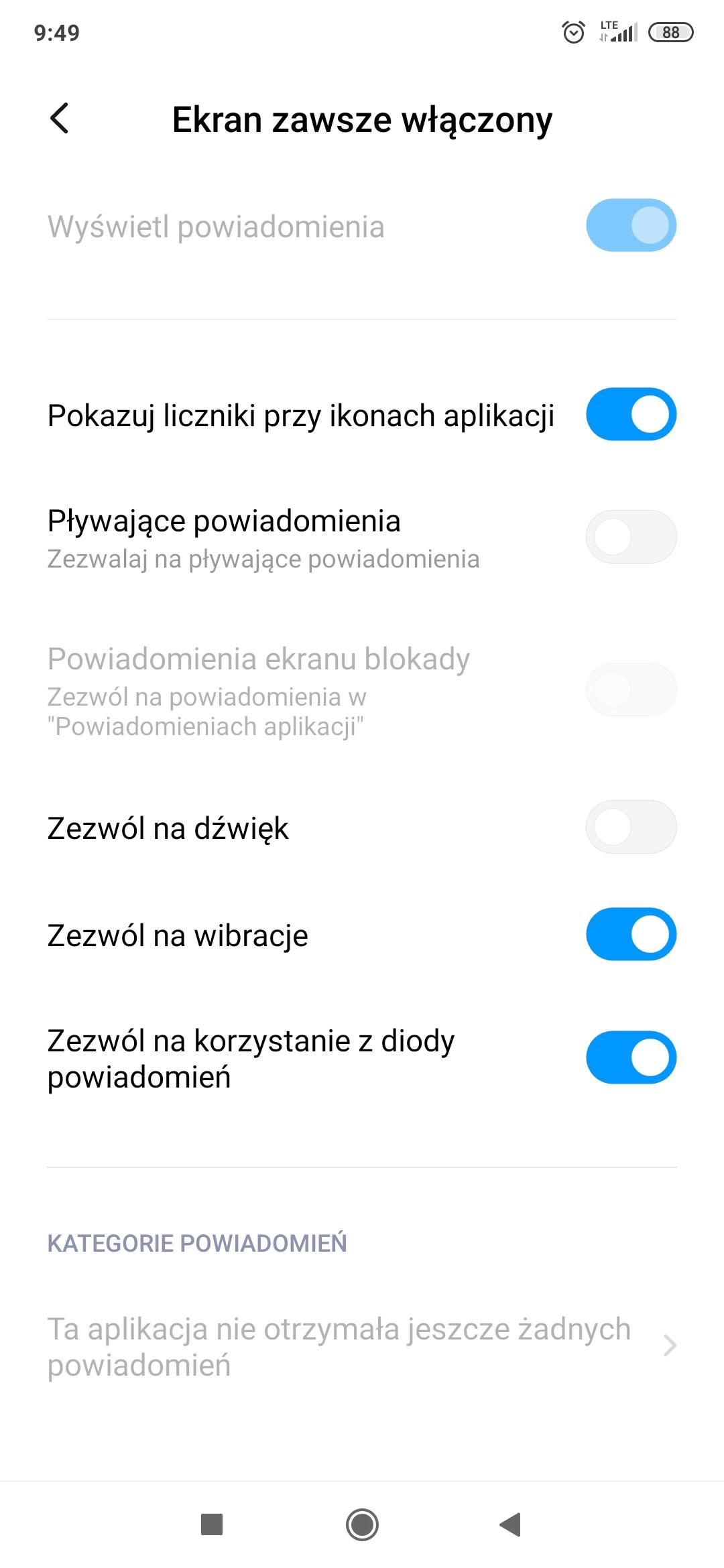The image size is (724, 1568).
Task: Open the system recent apps view
Action: [x=212, y=1524]
